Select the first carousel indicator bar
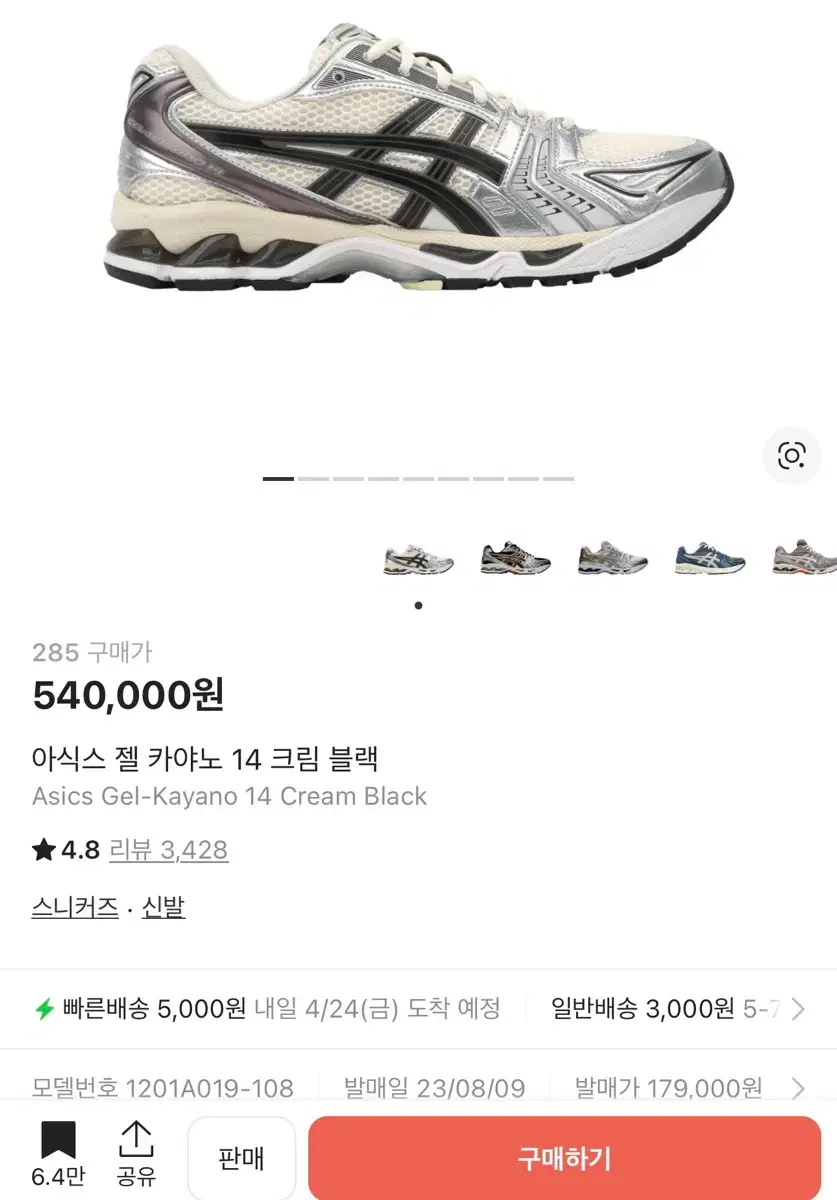 pos(277,480)
